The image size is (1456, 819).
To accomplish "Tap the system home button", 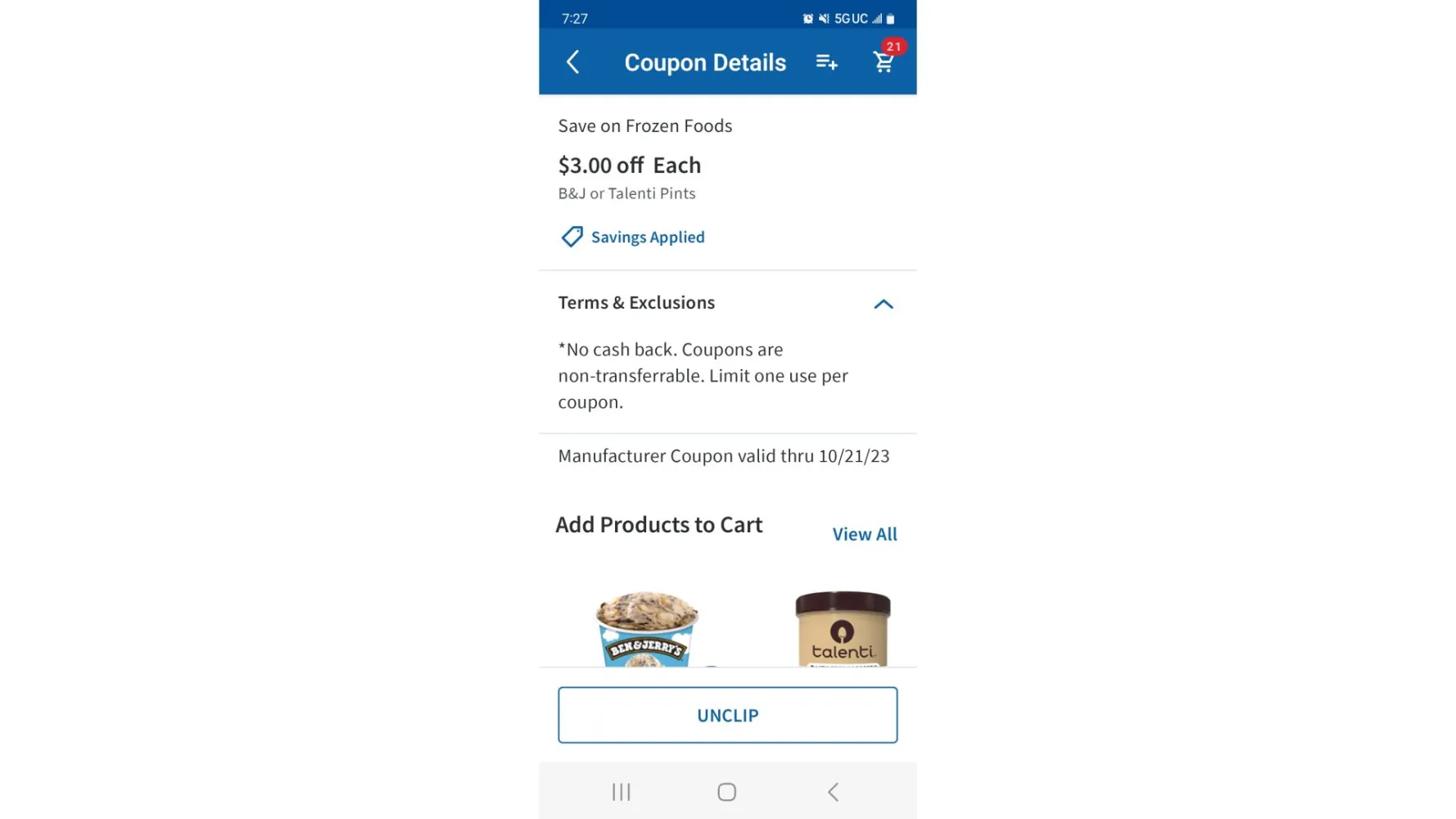I will point(726,792).
